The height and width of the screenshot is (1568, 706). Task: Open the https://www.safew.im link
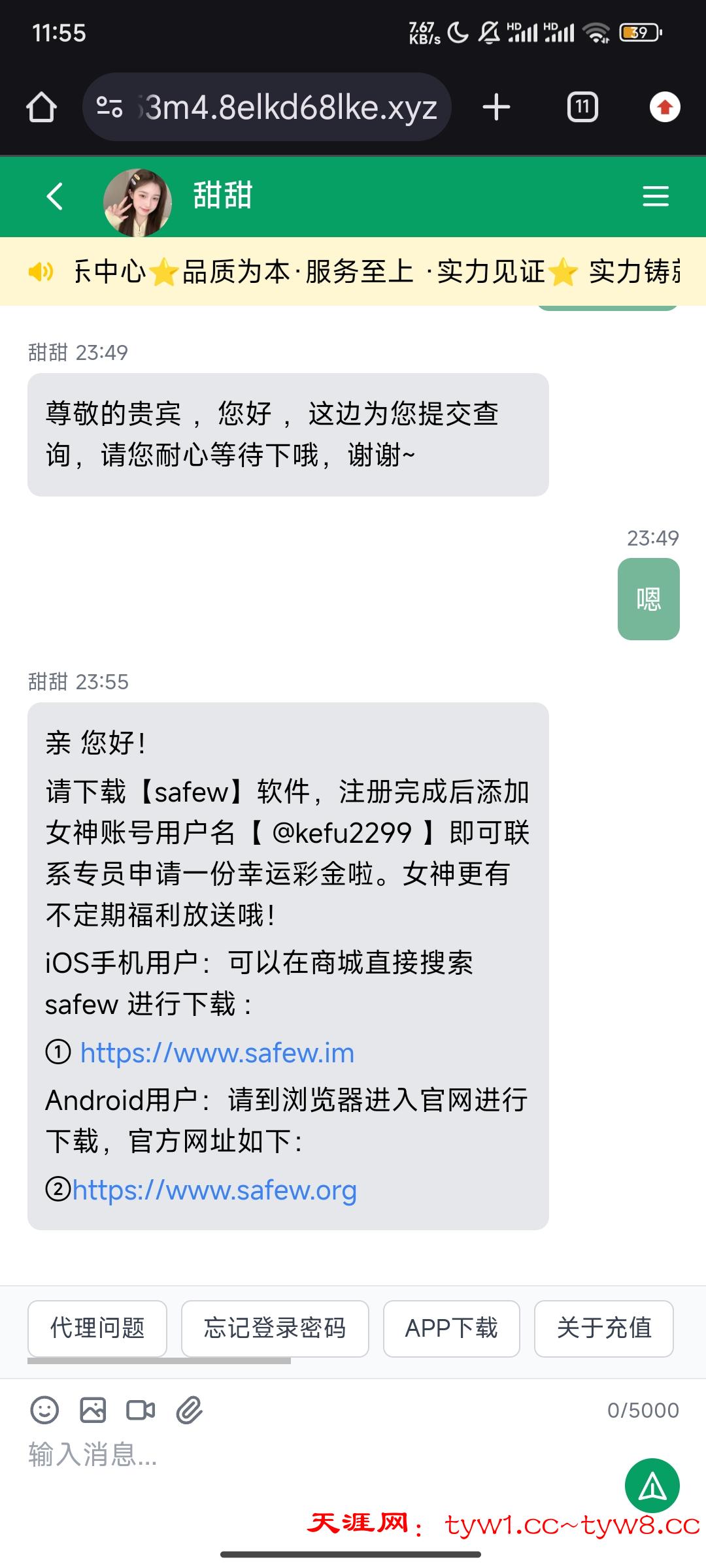point(217,1053)
